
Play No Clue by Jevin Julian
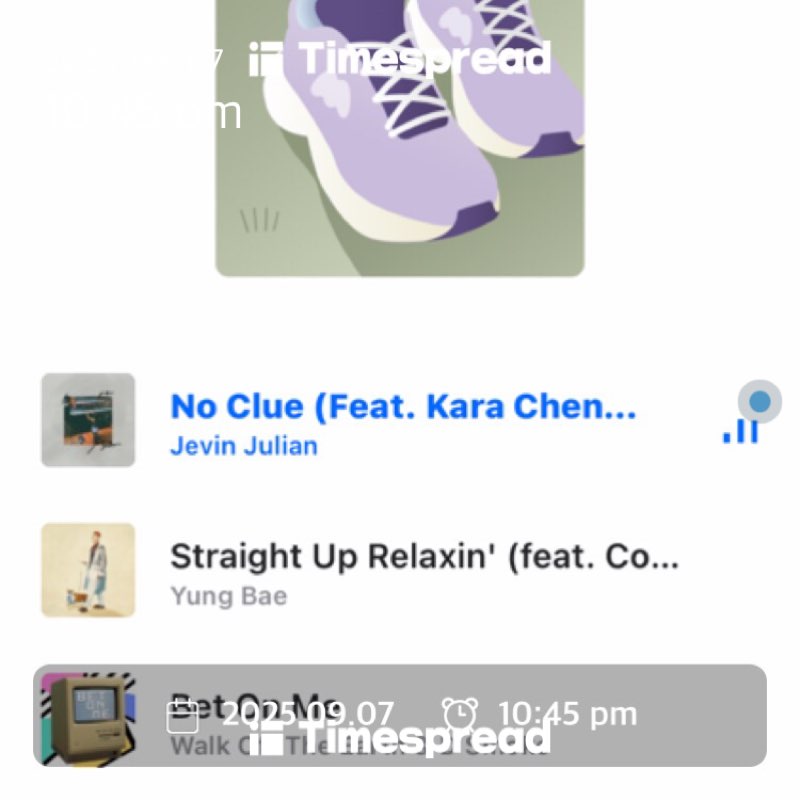coord(403,420)
